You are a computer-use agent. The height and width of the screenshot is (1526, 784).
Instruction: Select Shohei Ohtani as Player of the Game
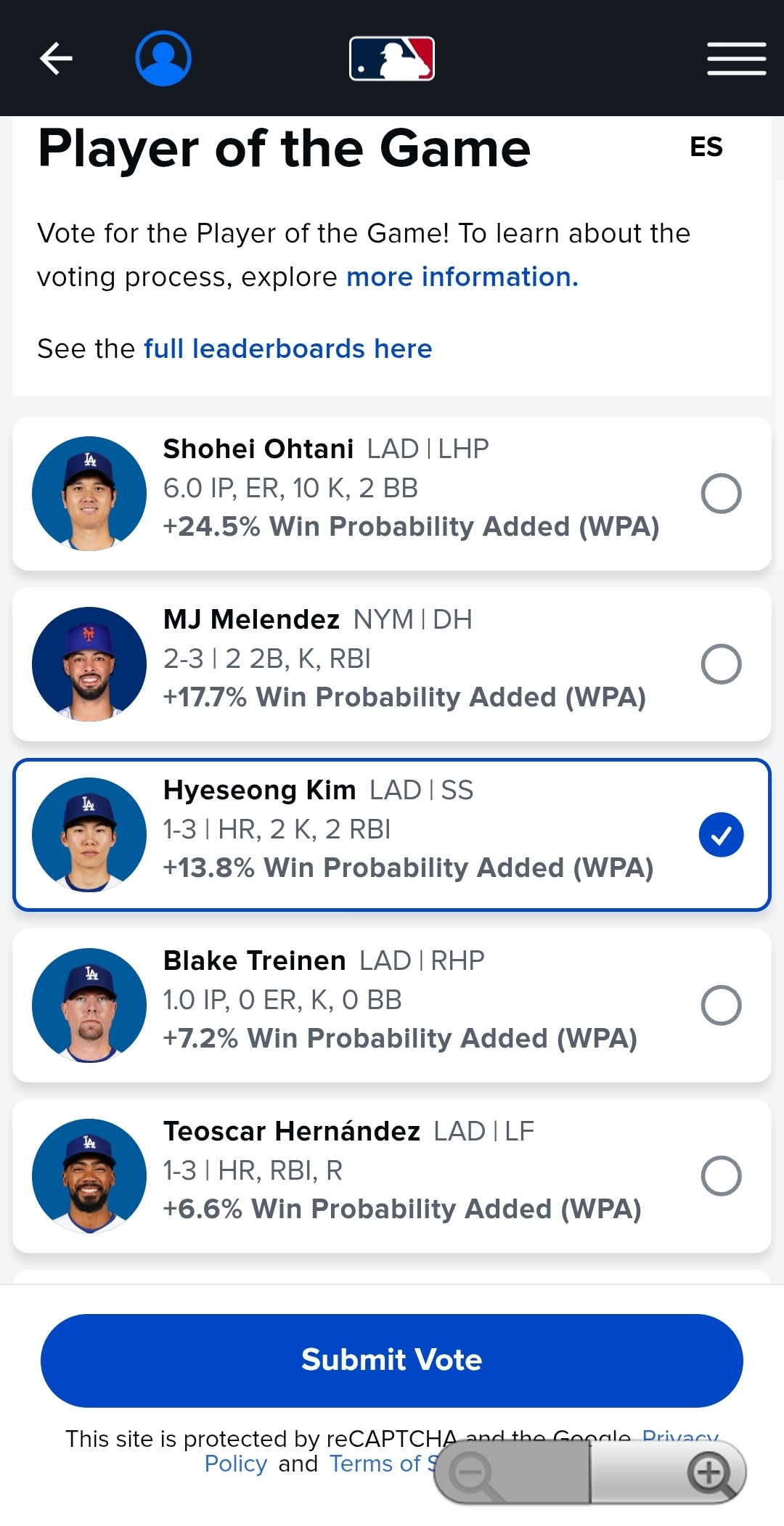click(x=721, y=494)
